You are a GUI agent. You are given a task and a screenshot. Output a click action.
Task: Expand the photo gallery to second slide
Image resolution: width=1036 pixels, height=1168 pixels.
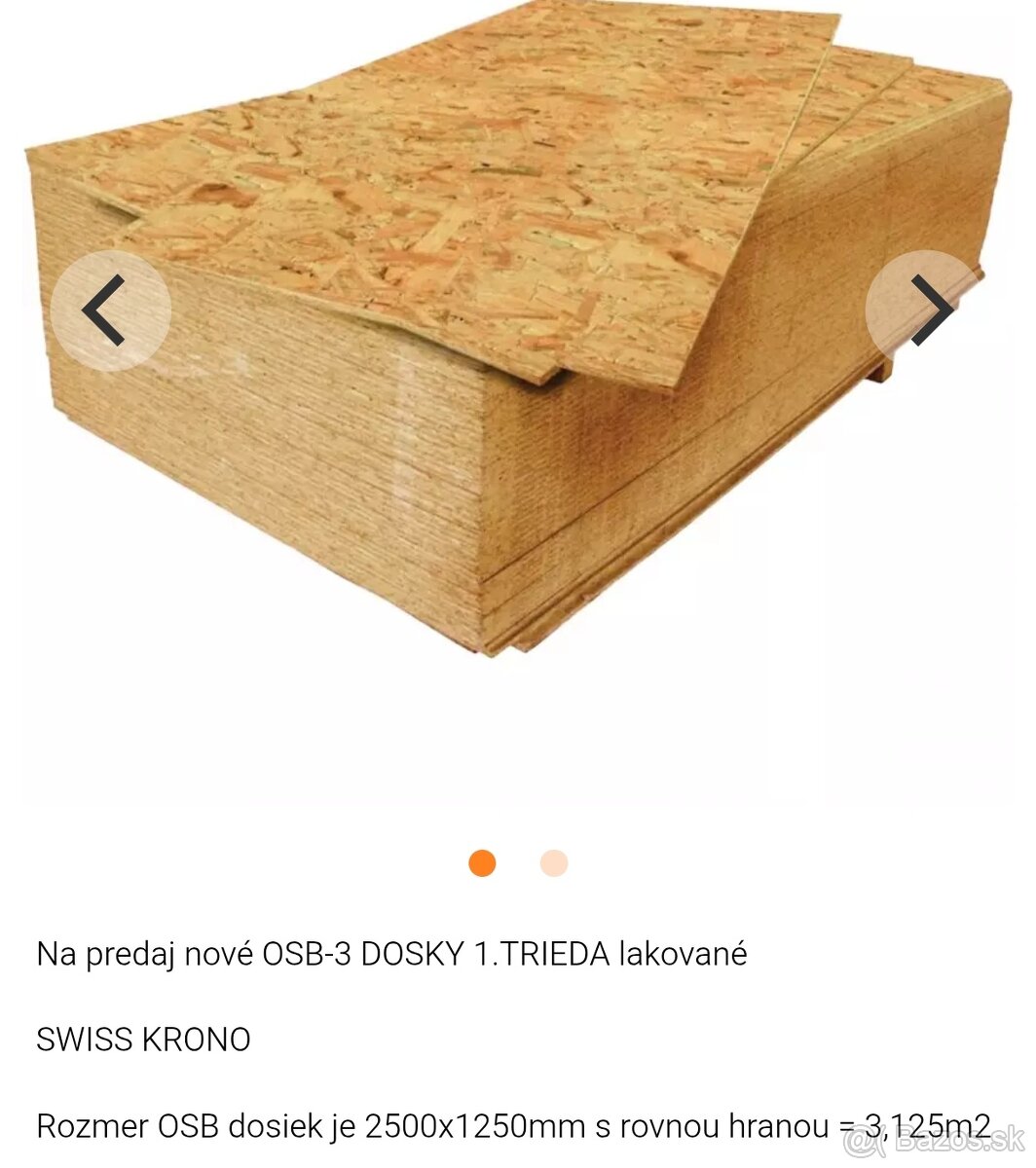tap(552, 861)
